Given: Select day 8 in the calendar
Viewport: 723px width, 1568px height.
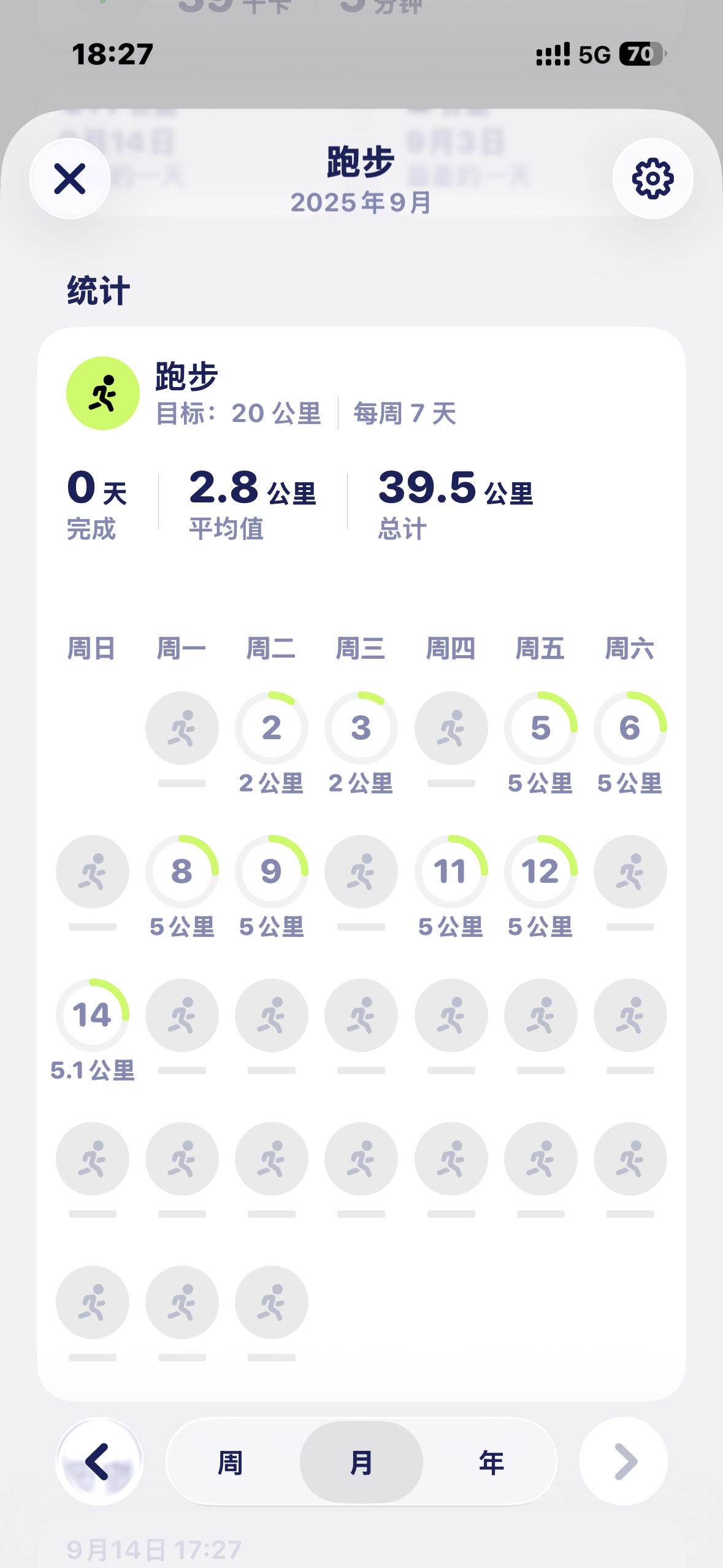Looking at the screenshot, I should click(182, 872).
